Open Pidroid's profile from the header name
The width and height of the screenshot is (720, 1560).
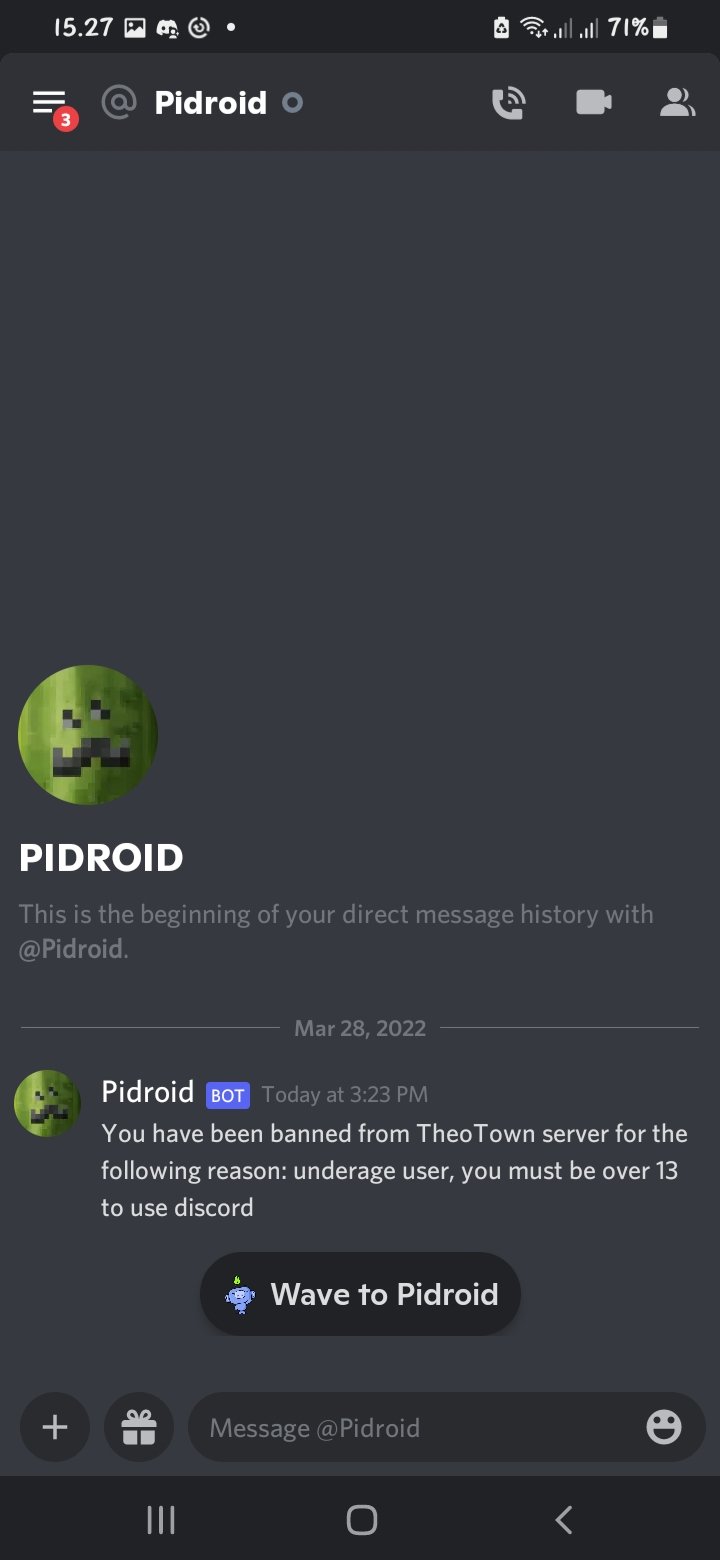(x=210, y=102)
